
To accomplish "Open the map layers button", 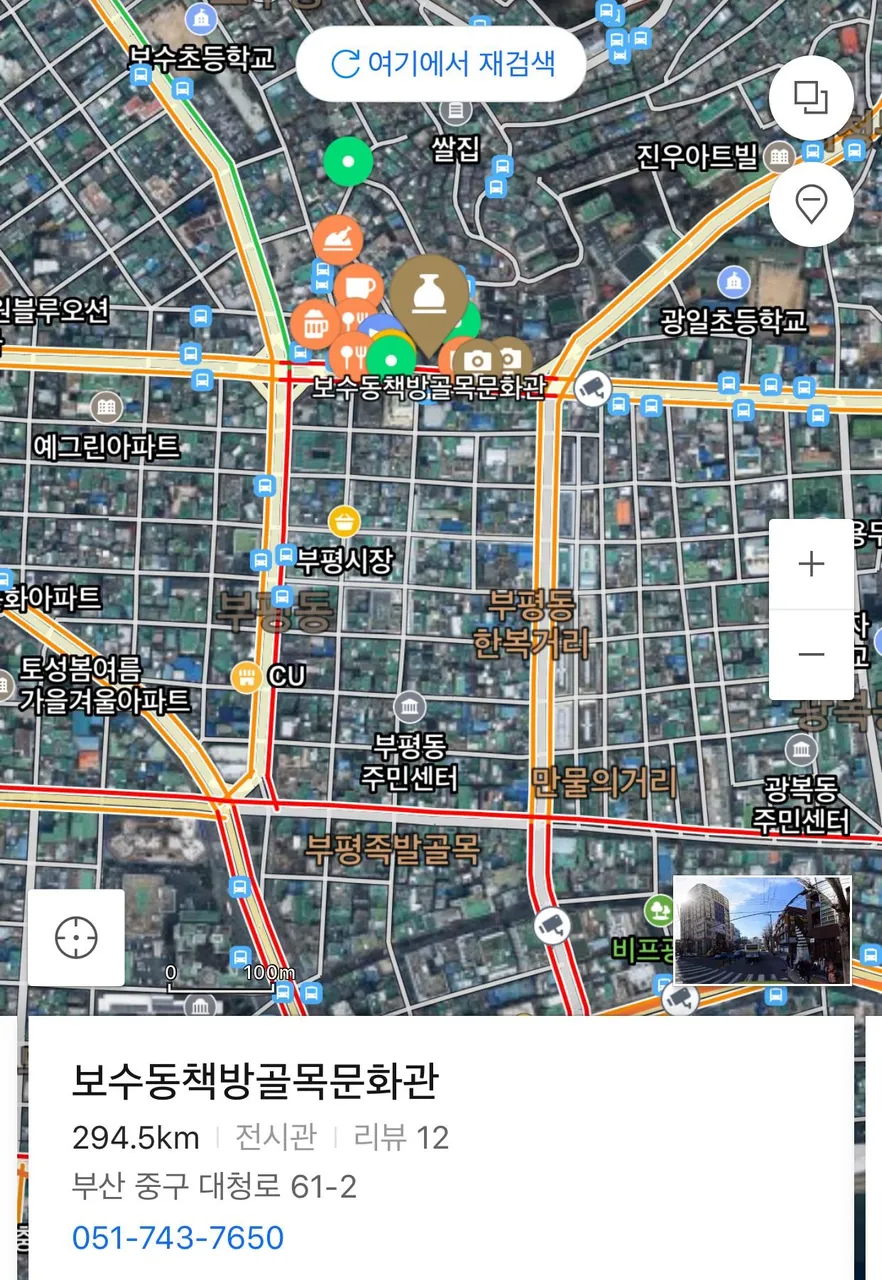I will tap(811, 97).
